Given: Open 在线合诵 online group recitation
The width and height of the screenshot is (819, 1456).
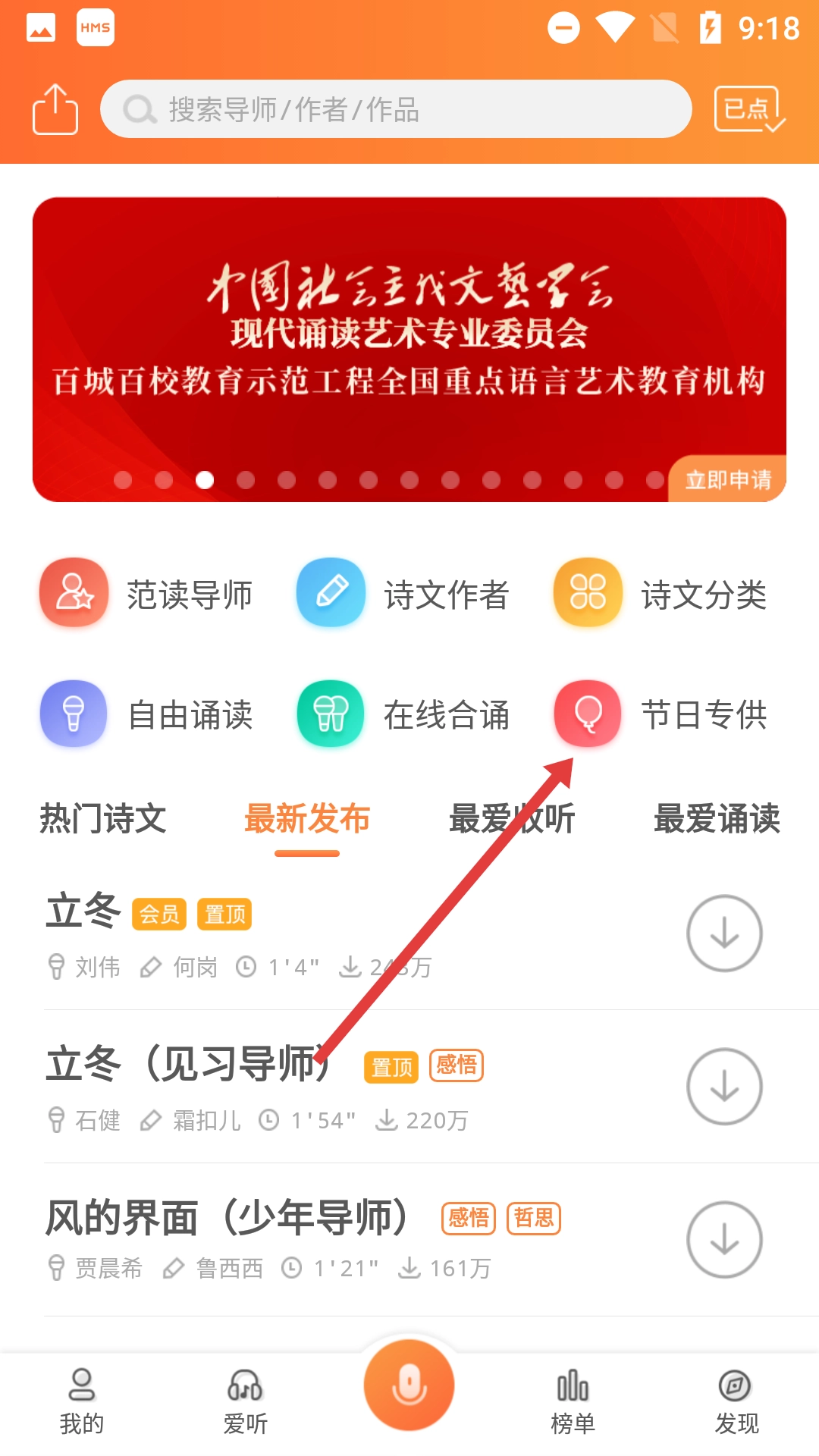Looking at the screenshot, I should (x=403, y=714).
